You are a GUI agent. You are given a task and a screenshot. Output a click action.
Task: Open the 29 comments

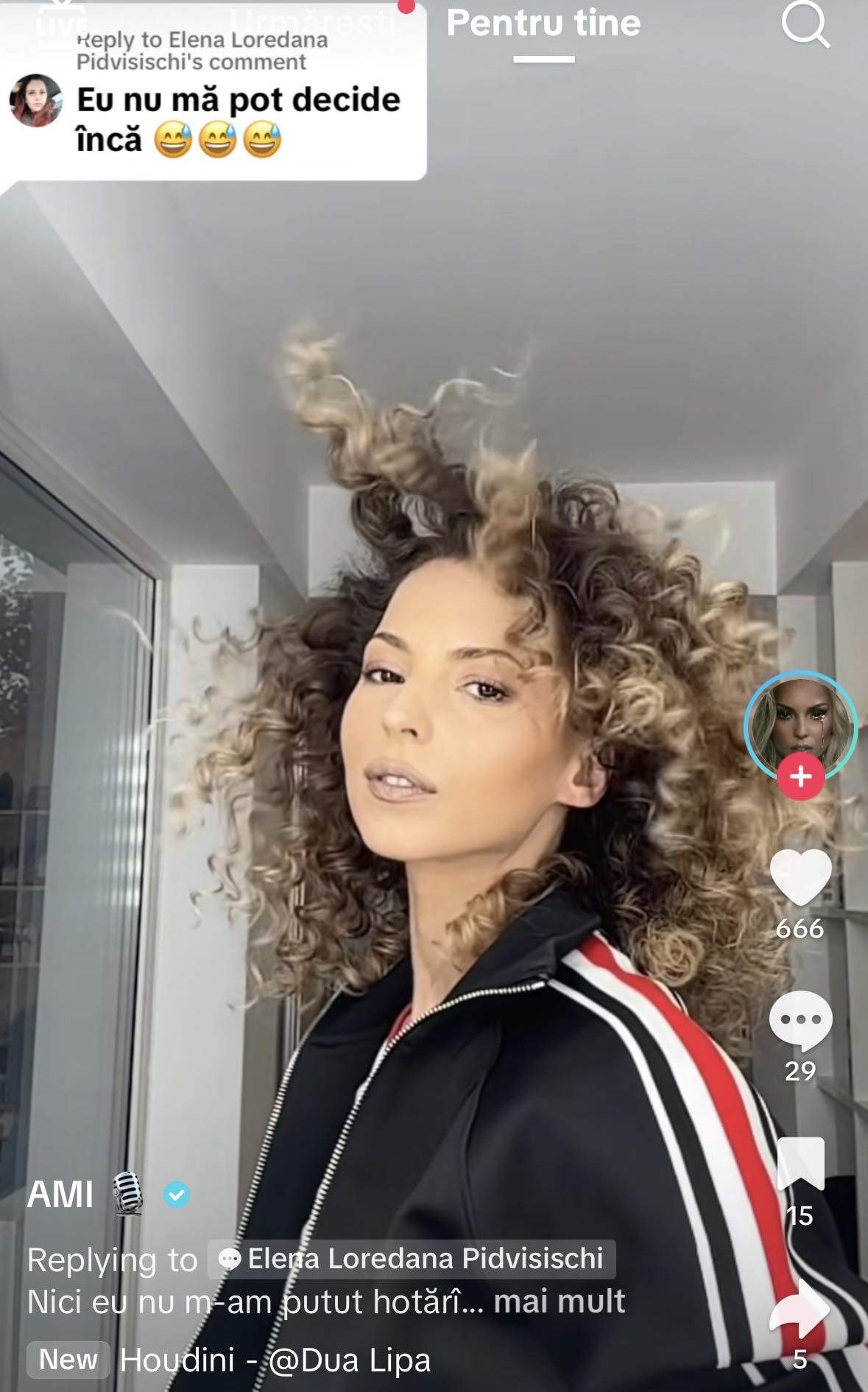click(800, 1020)
